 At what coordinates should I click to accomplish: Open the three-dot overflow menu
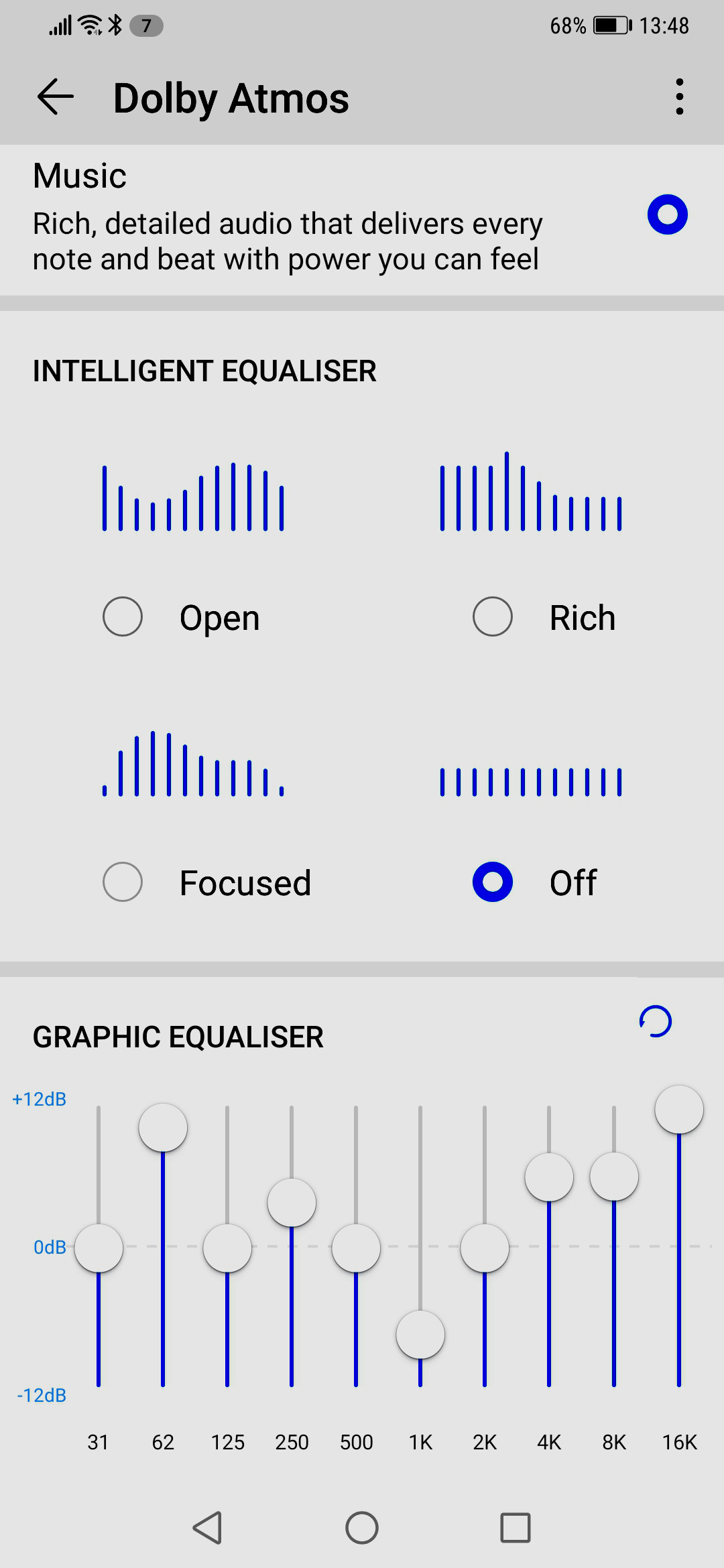680,97
